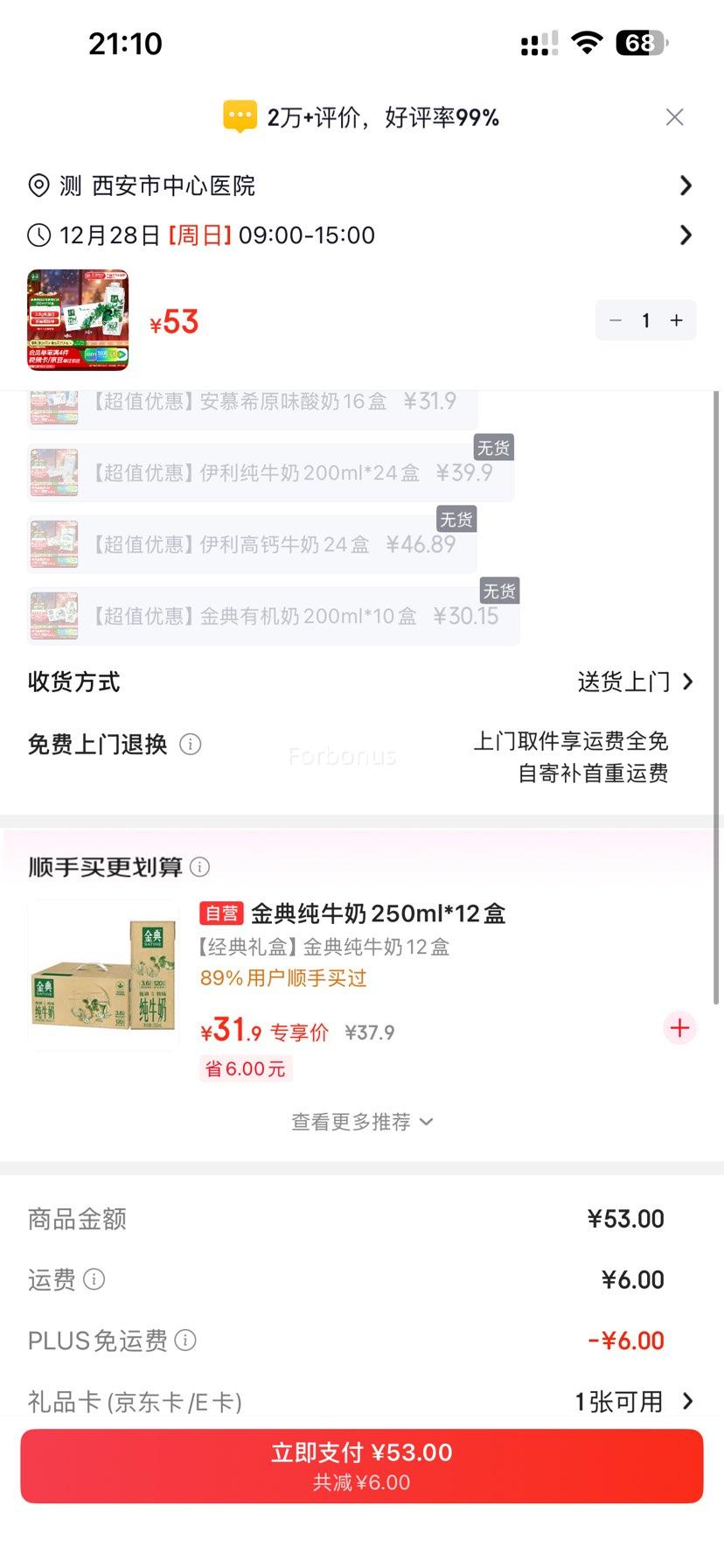The image size is (724, 1568).
Task: Open the 运费 info icon
Action: 94,1280
